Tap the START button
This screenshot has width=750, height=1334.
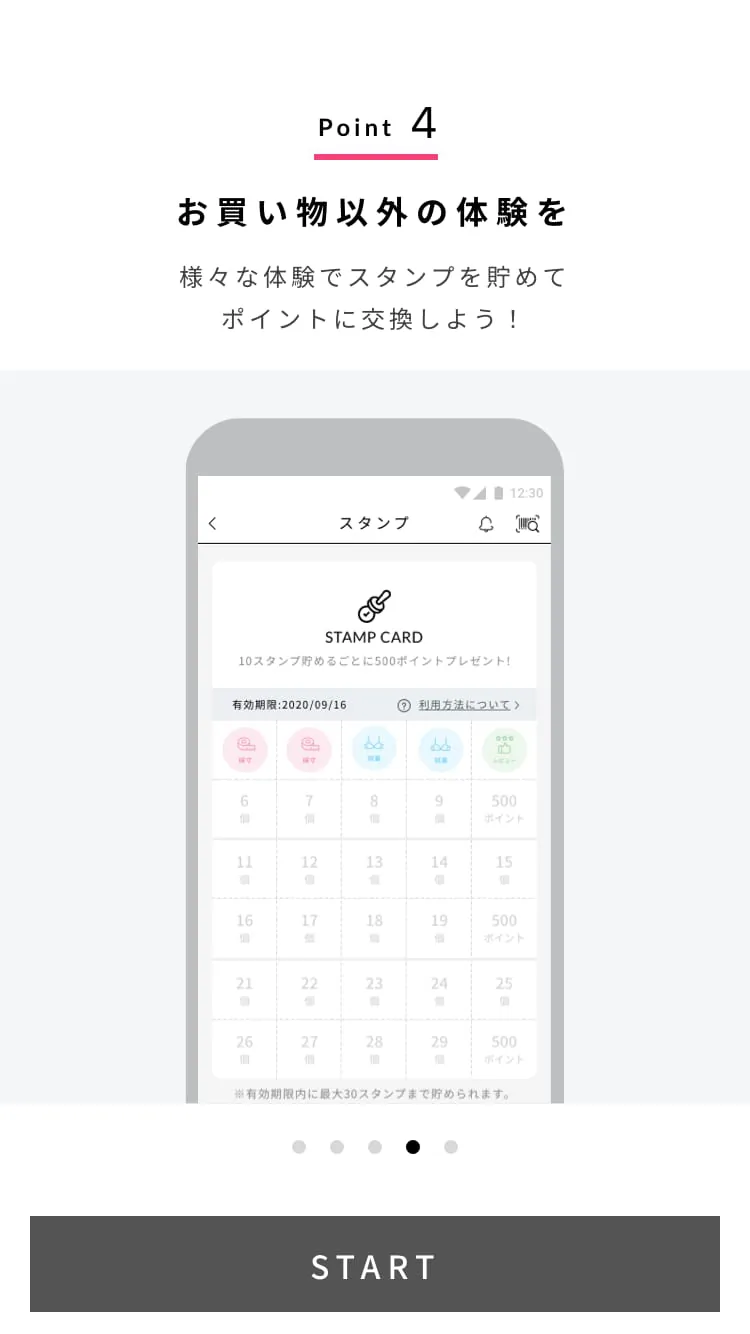pos(375,1264)
